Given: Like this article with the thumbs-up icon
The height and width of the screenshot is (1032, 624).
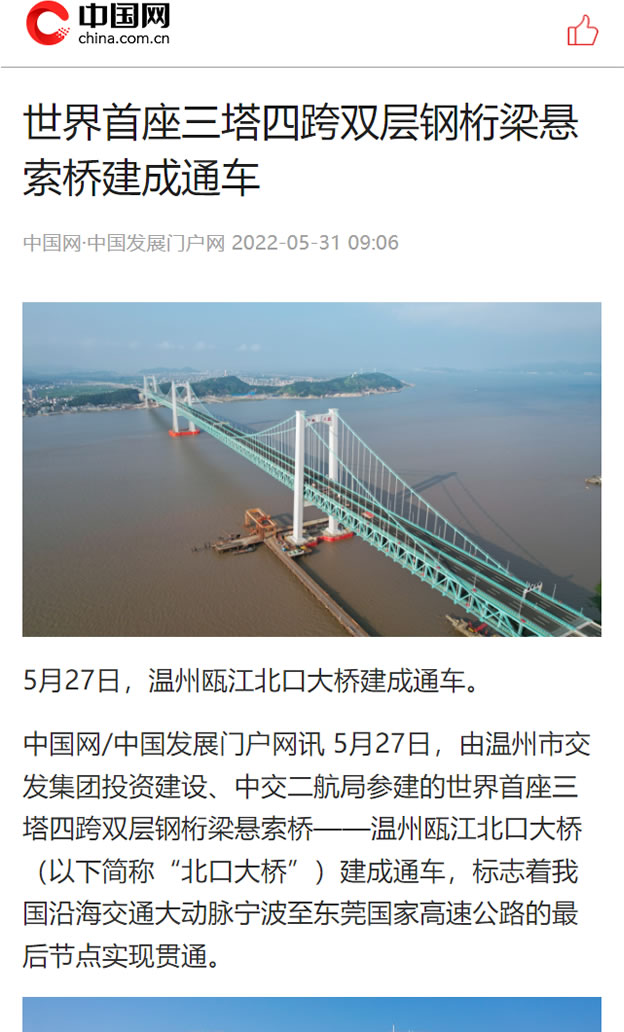Looking at the screenshot, I should tap(582, 31).
